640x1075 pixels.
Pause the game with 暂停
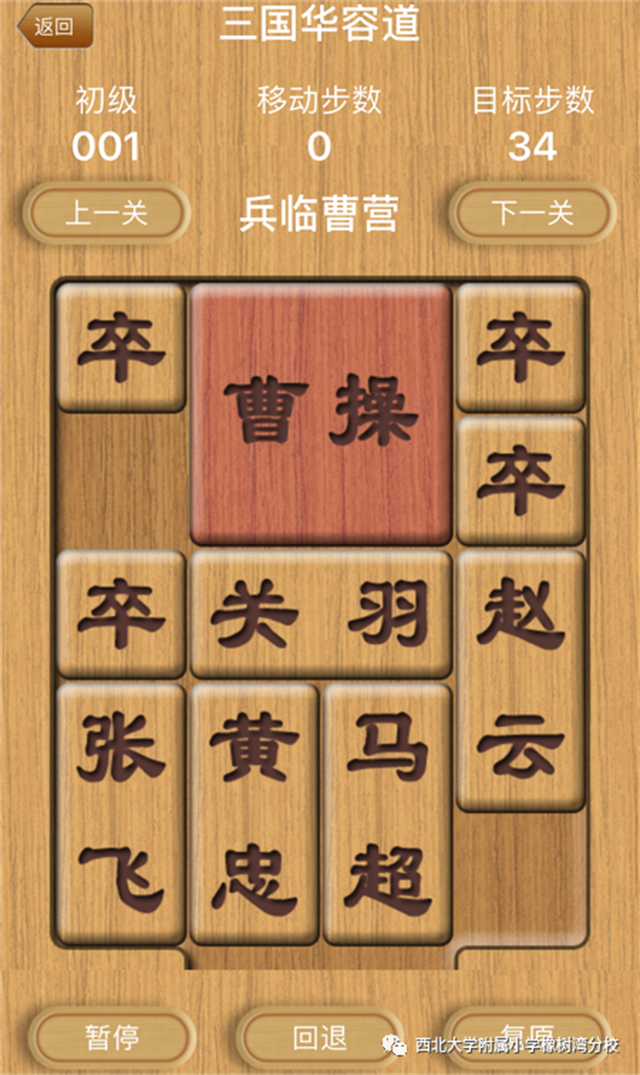[111, 1038]
